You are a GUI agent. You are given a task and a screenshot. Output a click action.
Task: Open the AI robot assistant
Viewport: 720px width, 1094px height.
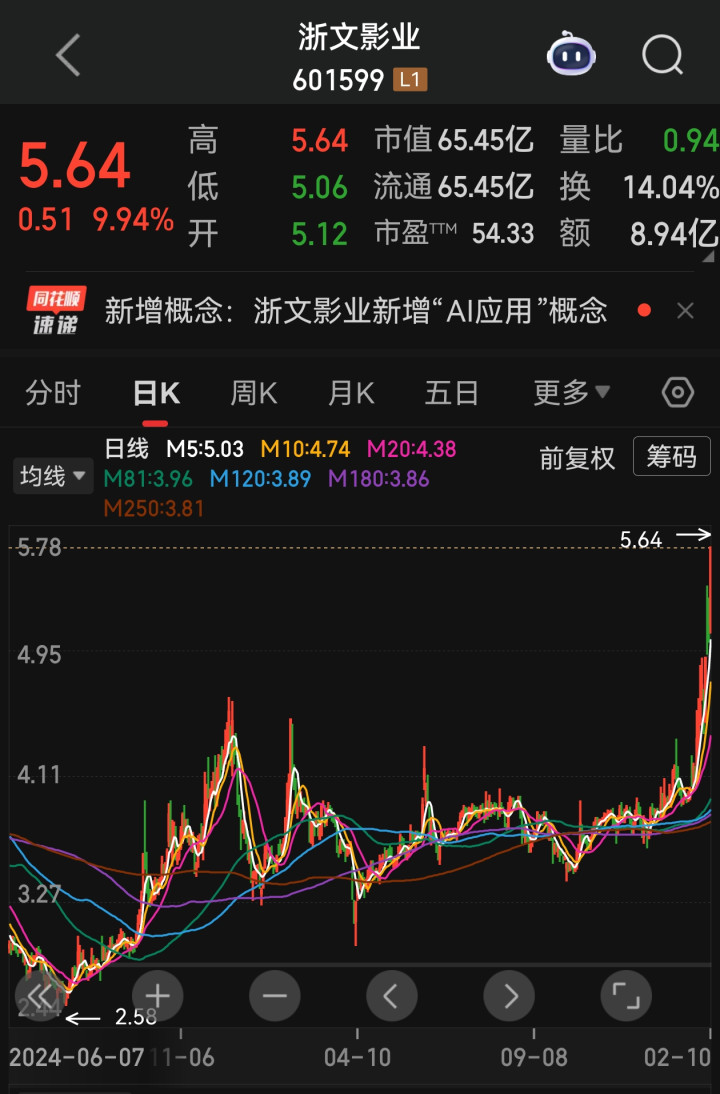pyautogui.click(x=571, y=55)
